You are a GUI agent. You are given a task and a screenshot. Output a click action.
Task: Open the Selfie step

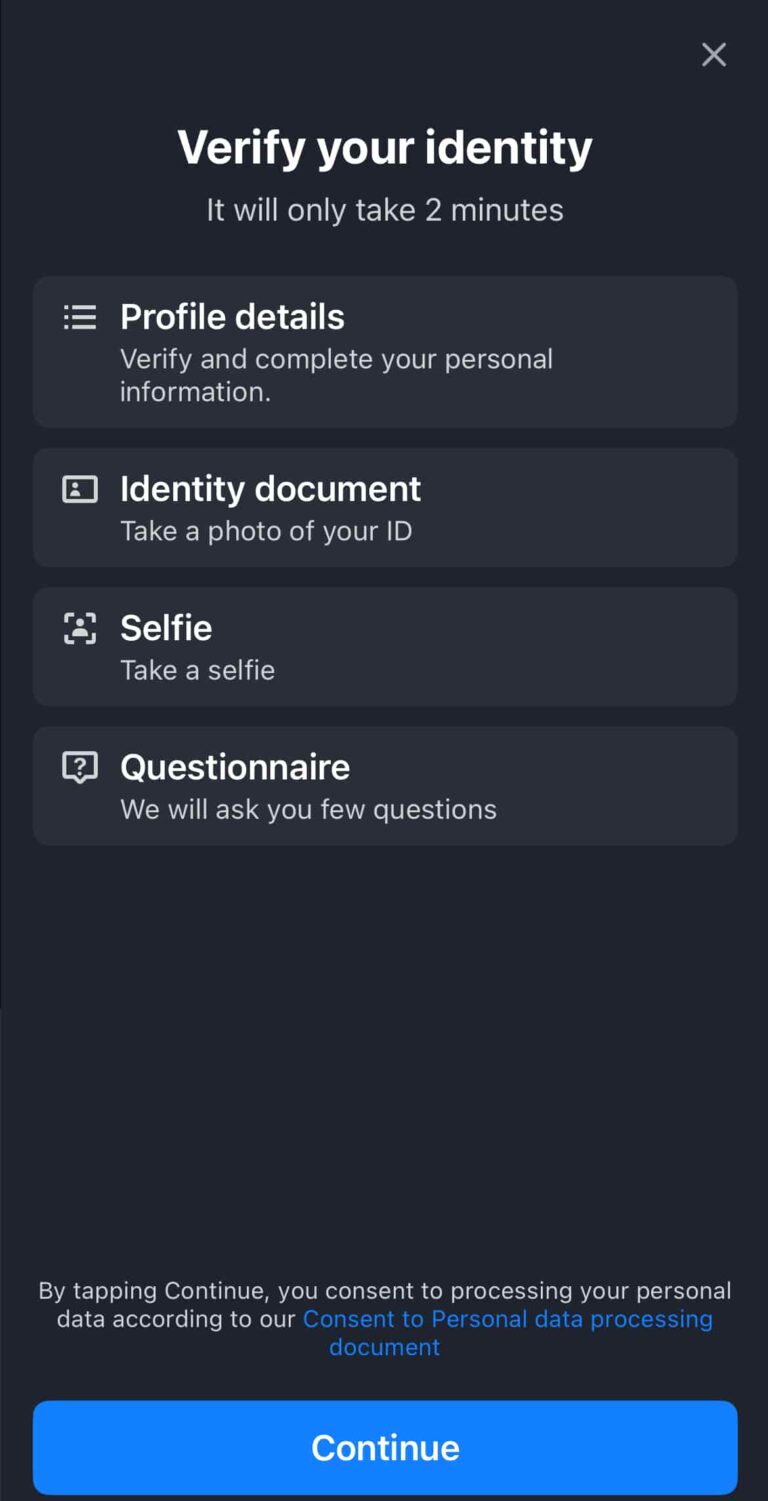pyautogui.click(x=384, y=646)
